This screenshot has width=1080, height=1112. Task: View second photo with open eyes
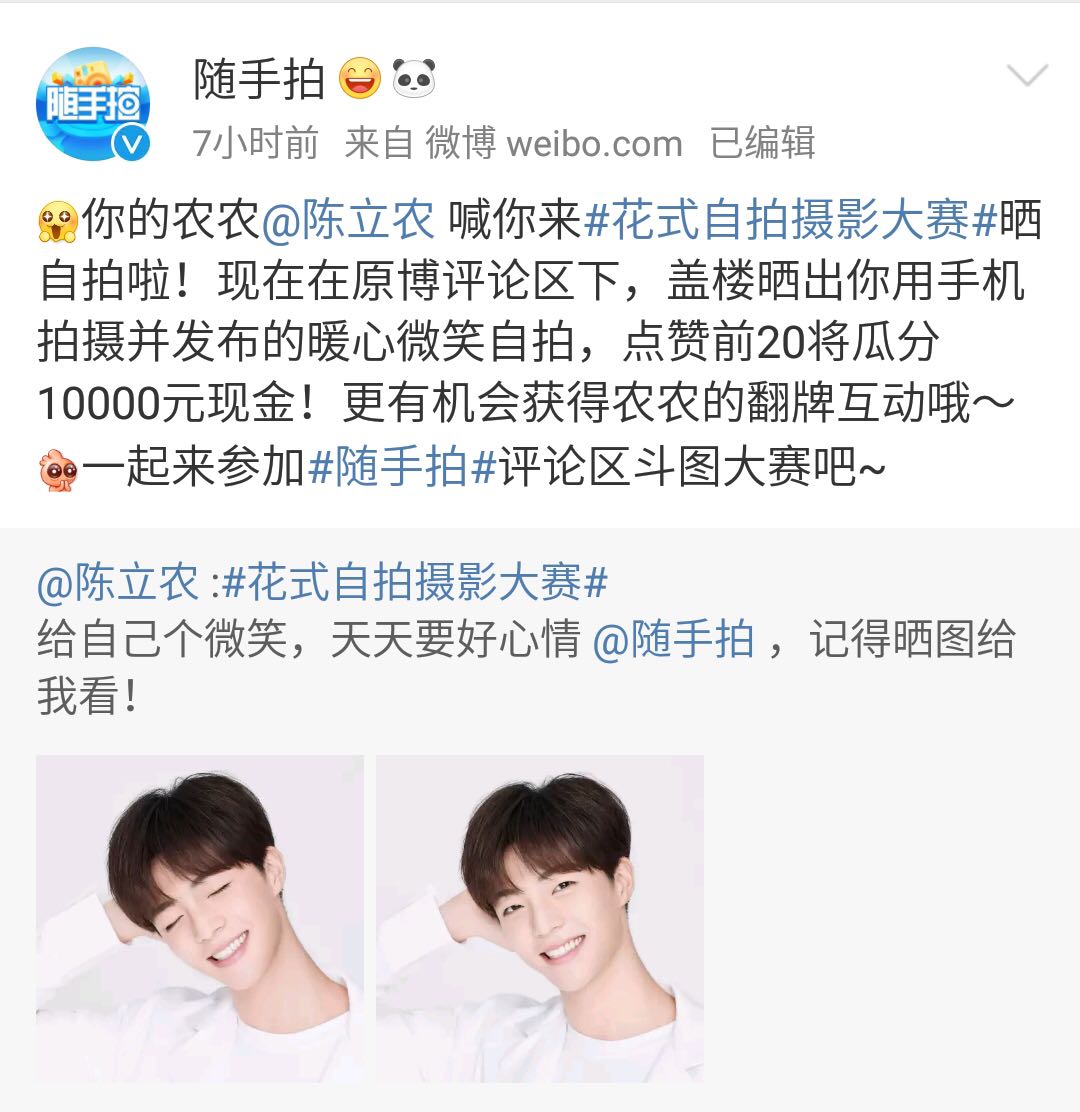540,918
